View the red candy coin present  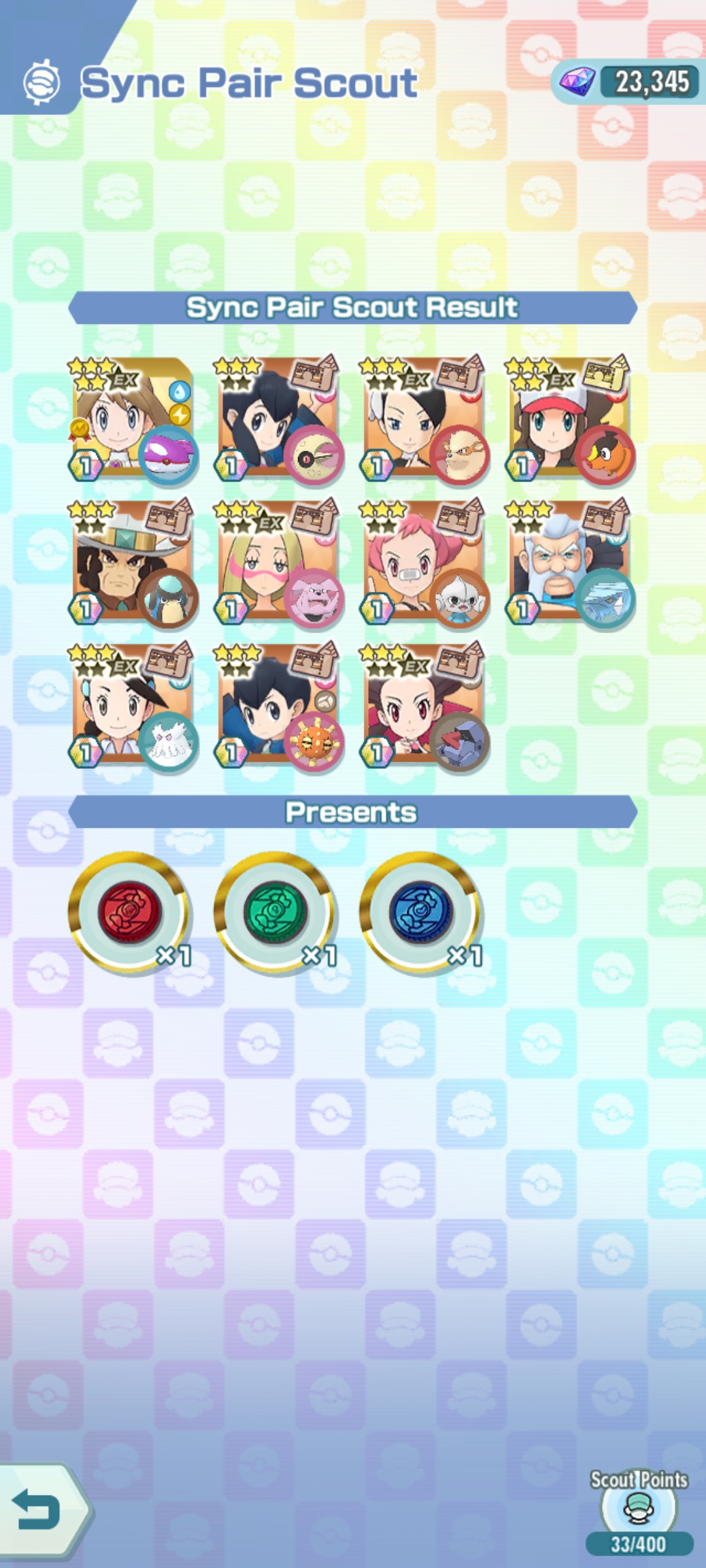(129, 911)
